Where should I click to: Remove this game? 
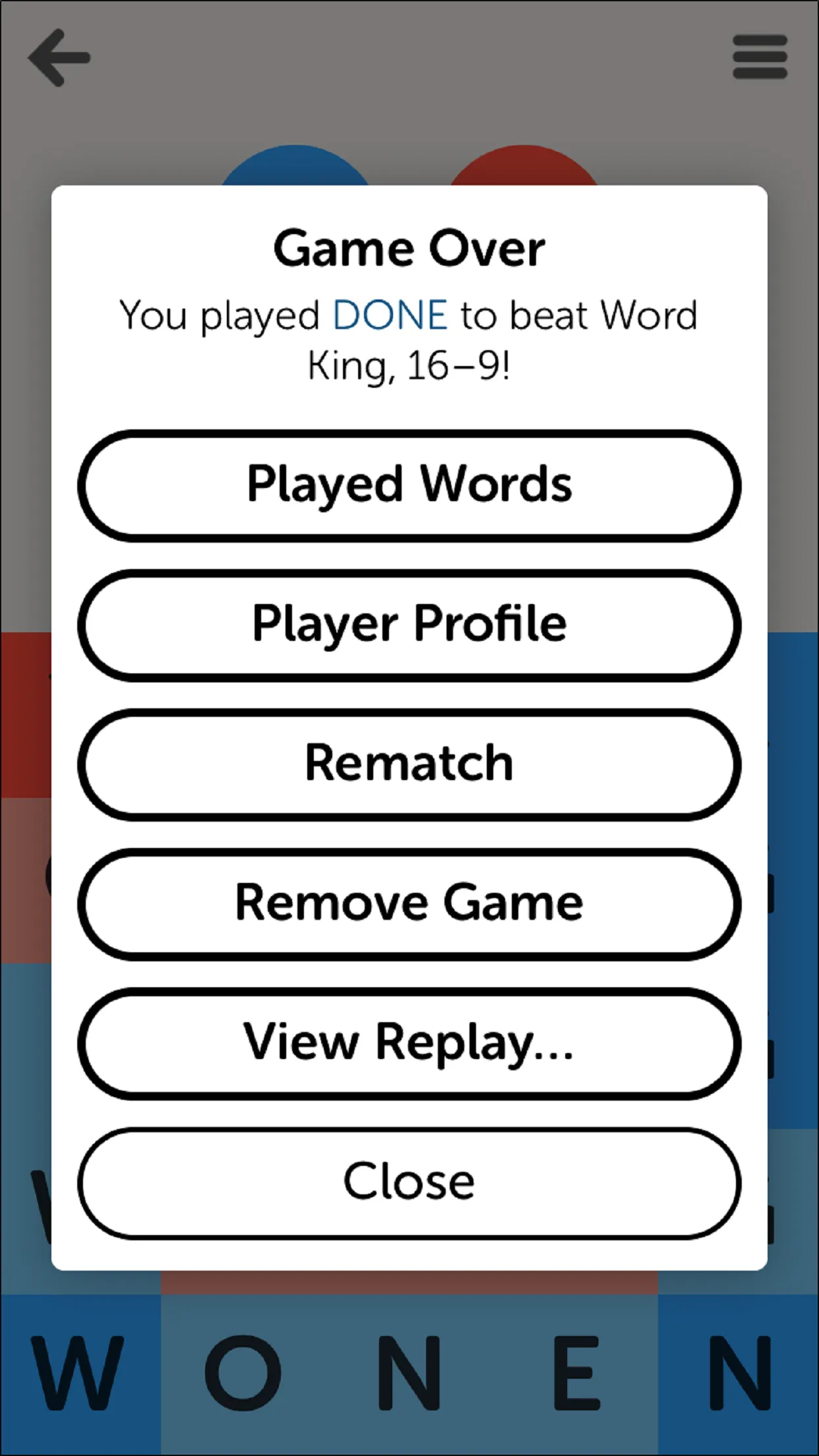(x=409, y=903)
